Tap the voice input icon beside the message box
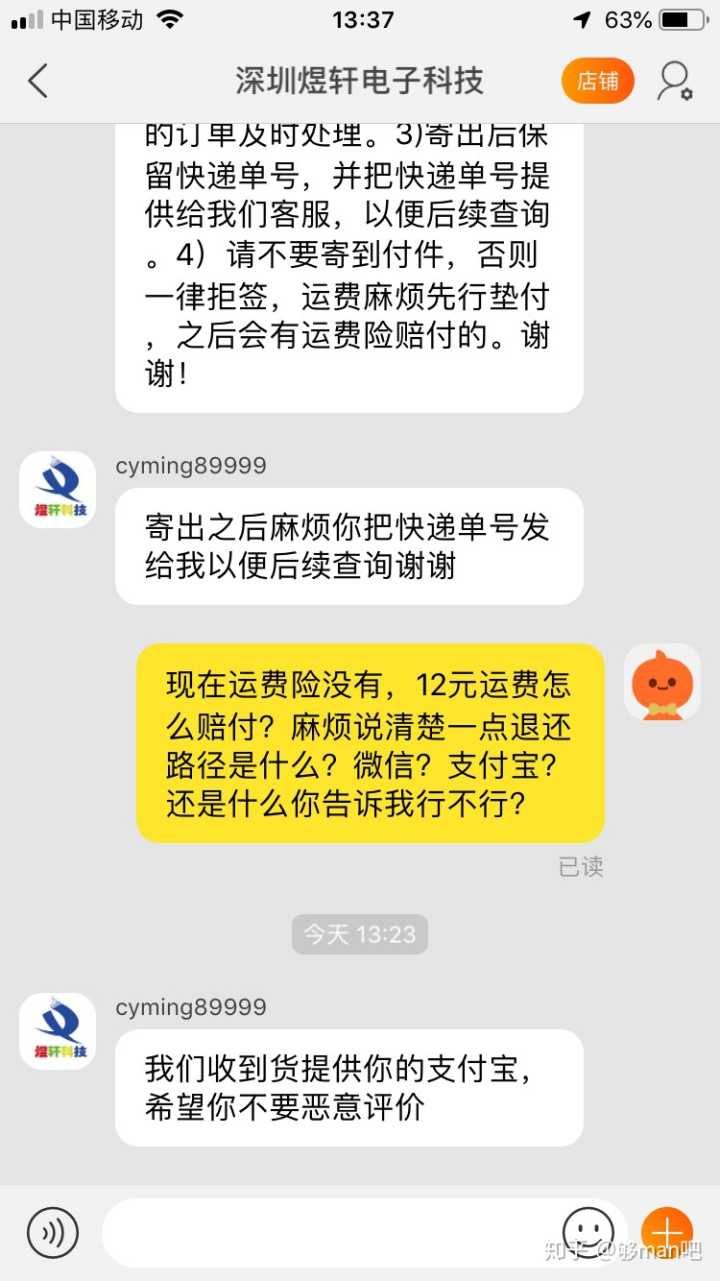 [52, 1232]
